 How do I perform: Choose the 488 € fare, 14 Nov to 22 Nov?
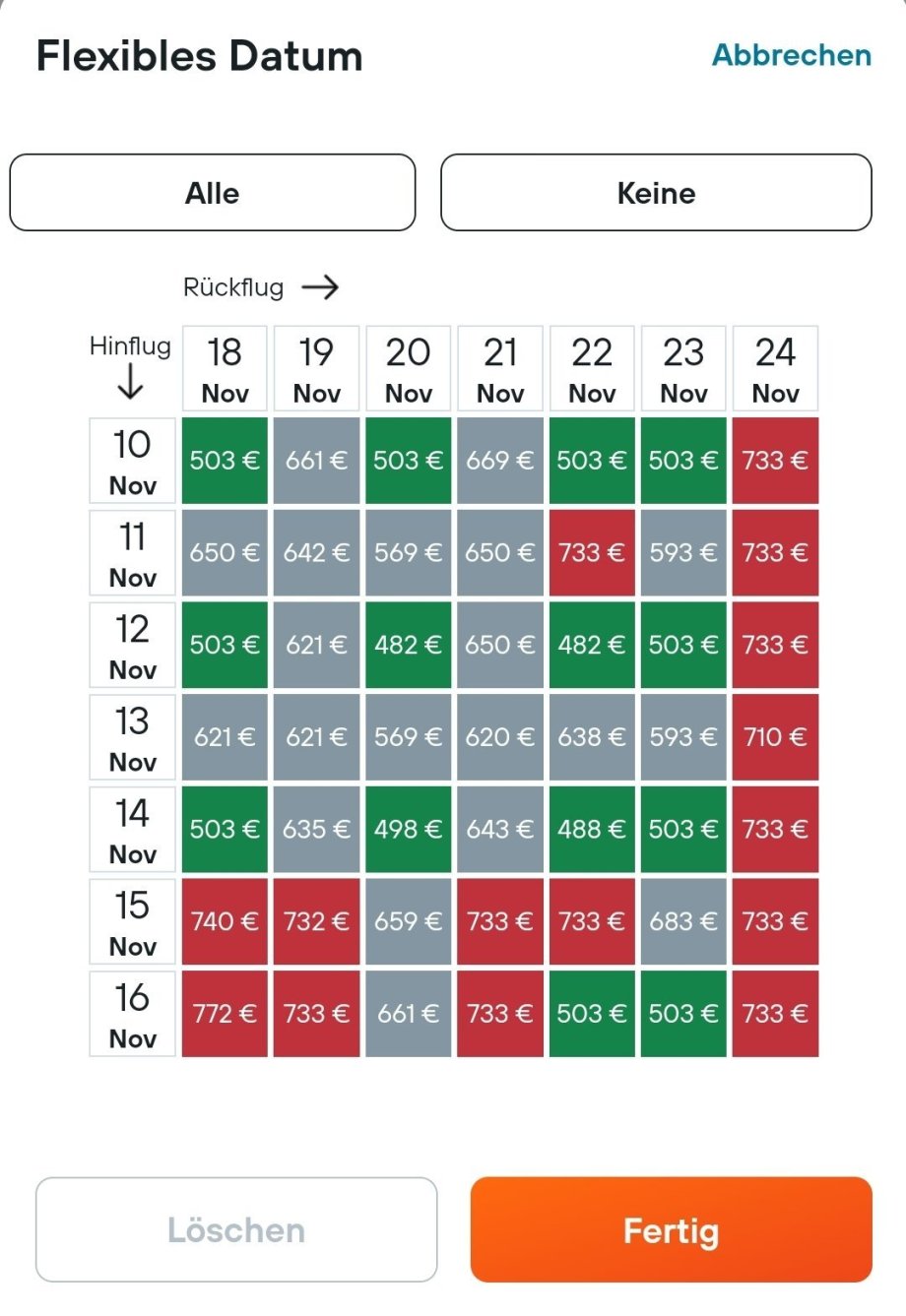tap(592, 829)
